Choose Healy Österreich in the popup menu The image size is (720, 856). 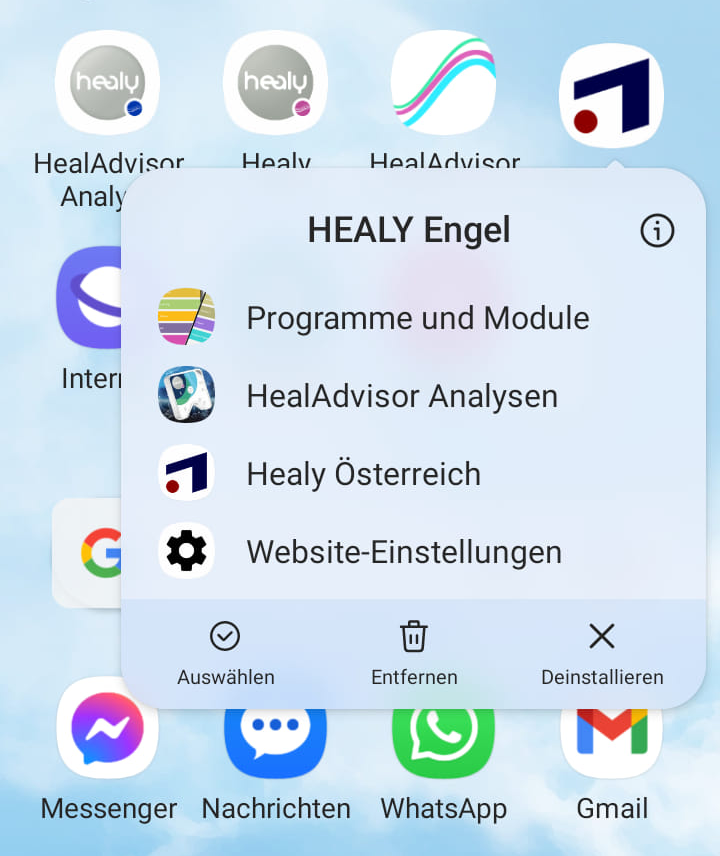364,472
